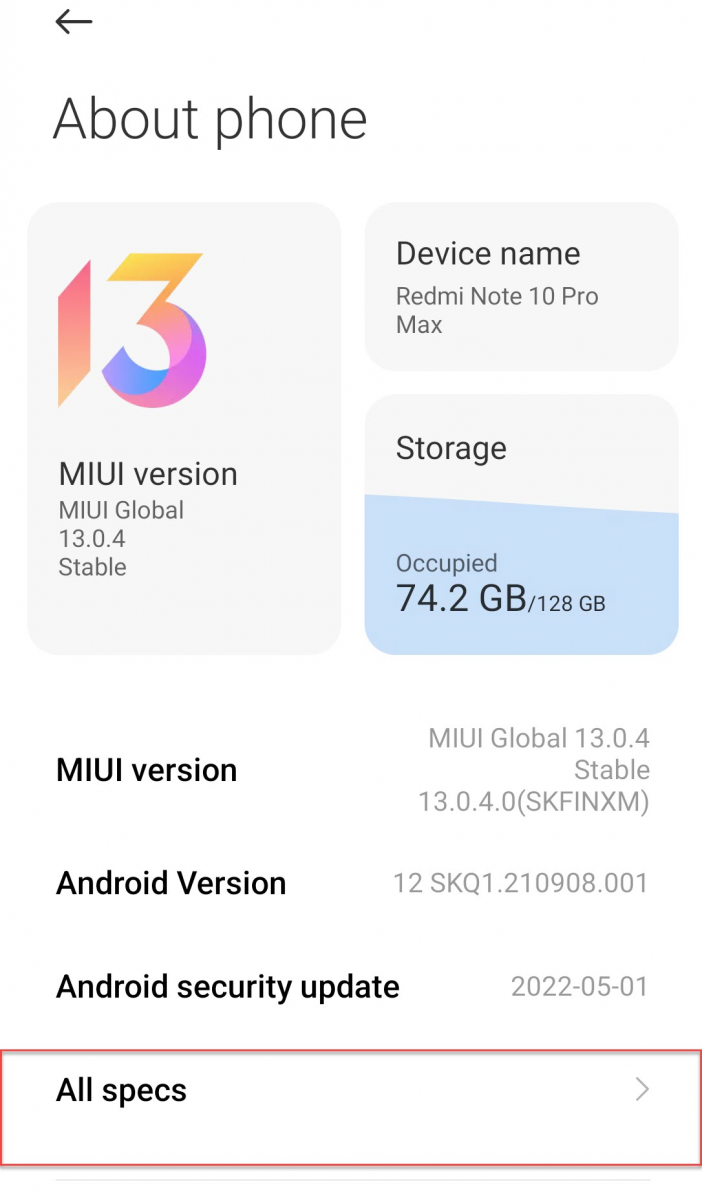Open All specs
The image size is (702, 1200).
(351, 1108)
